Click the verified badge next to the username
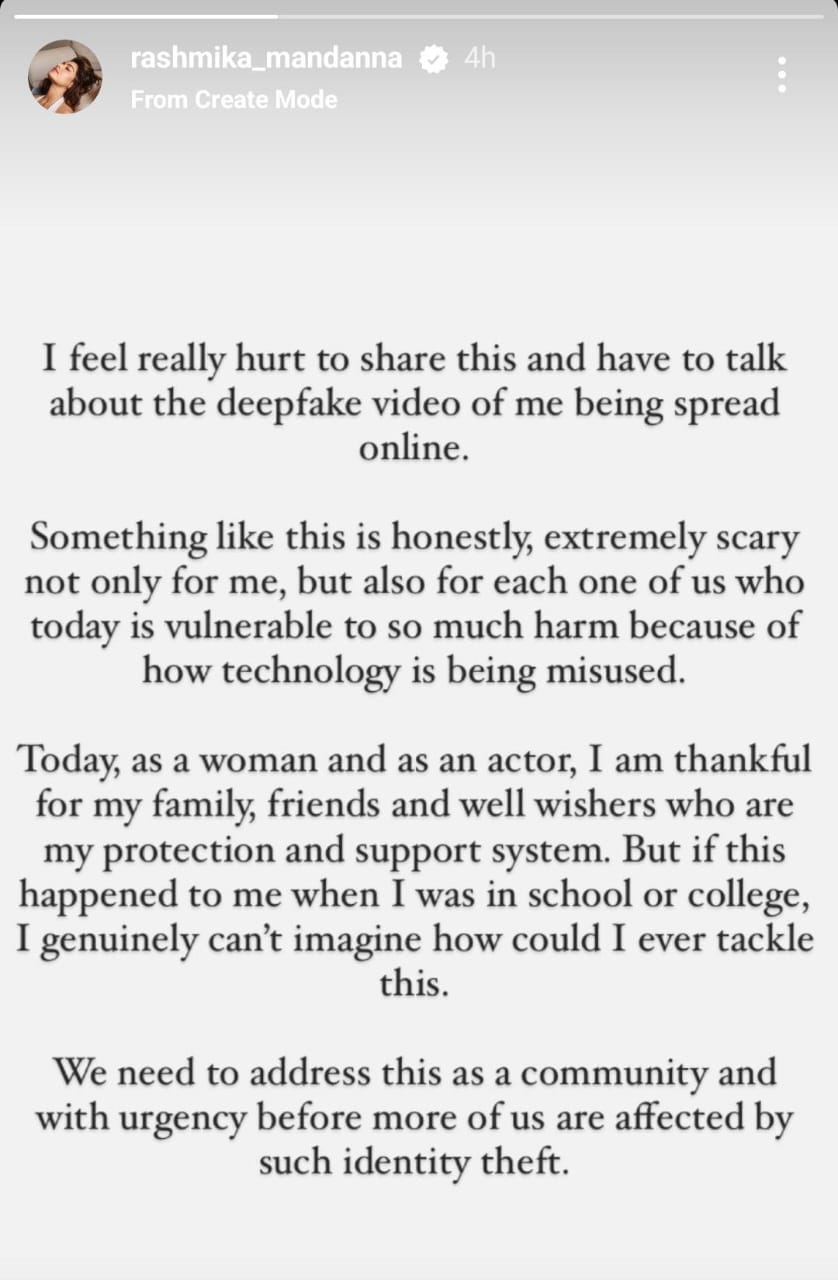This screenshot has height=1280, width=838. (x=432, y=59)
